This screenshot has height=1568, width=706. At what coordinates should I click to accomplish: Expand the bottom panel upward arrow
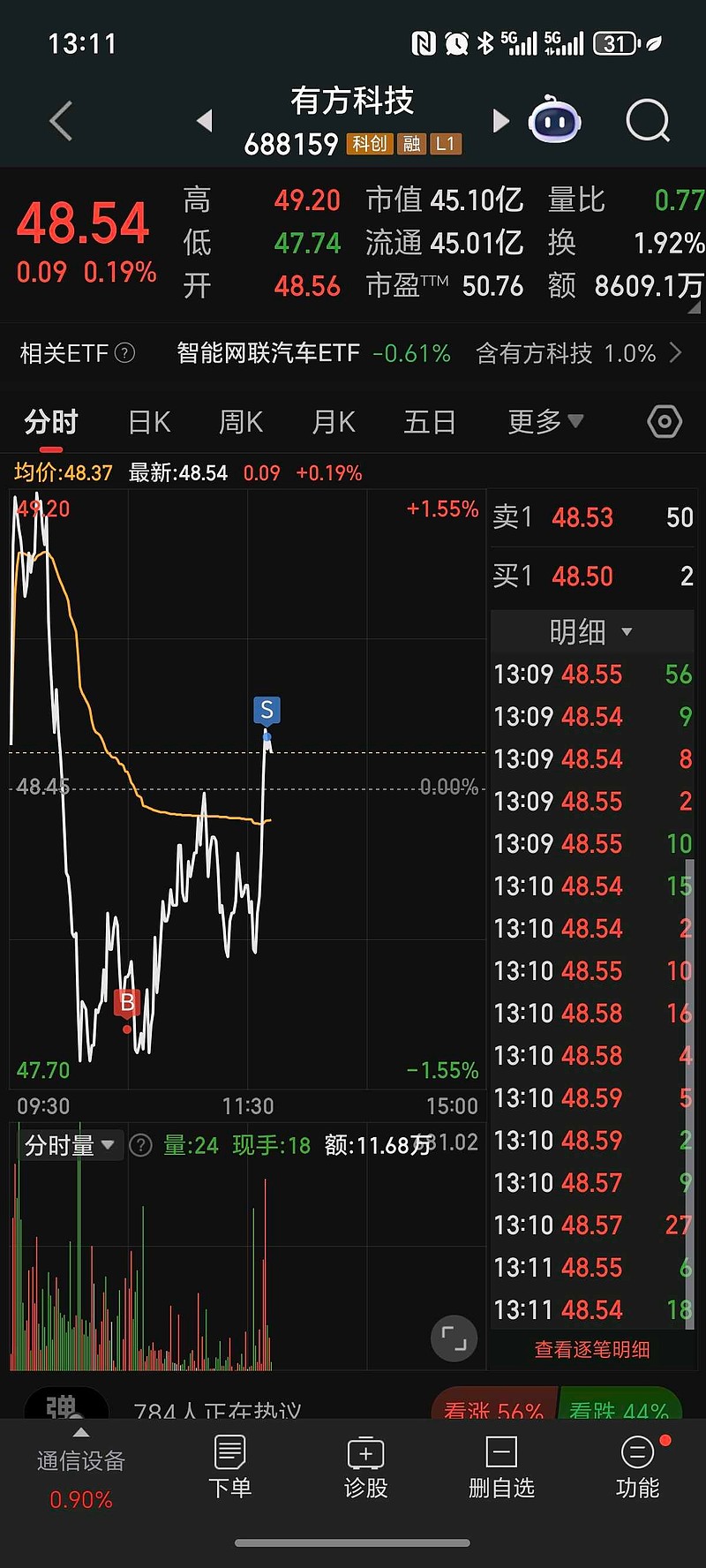click(x=81, y=1430)
